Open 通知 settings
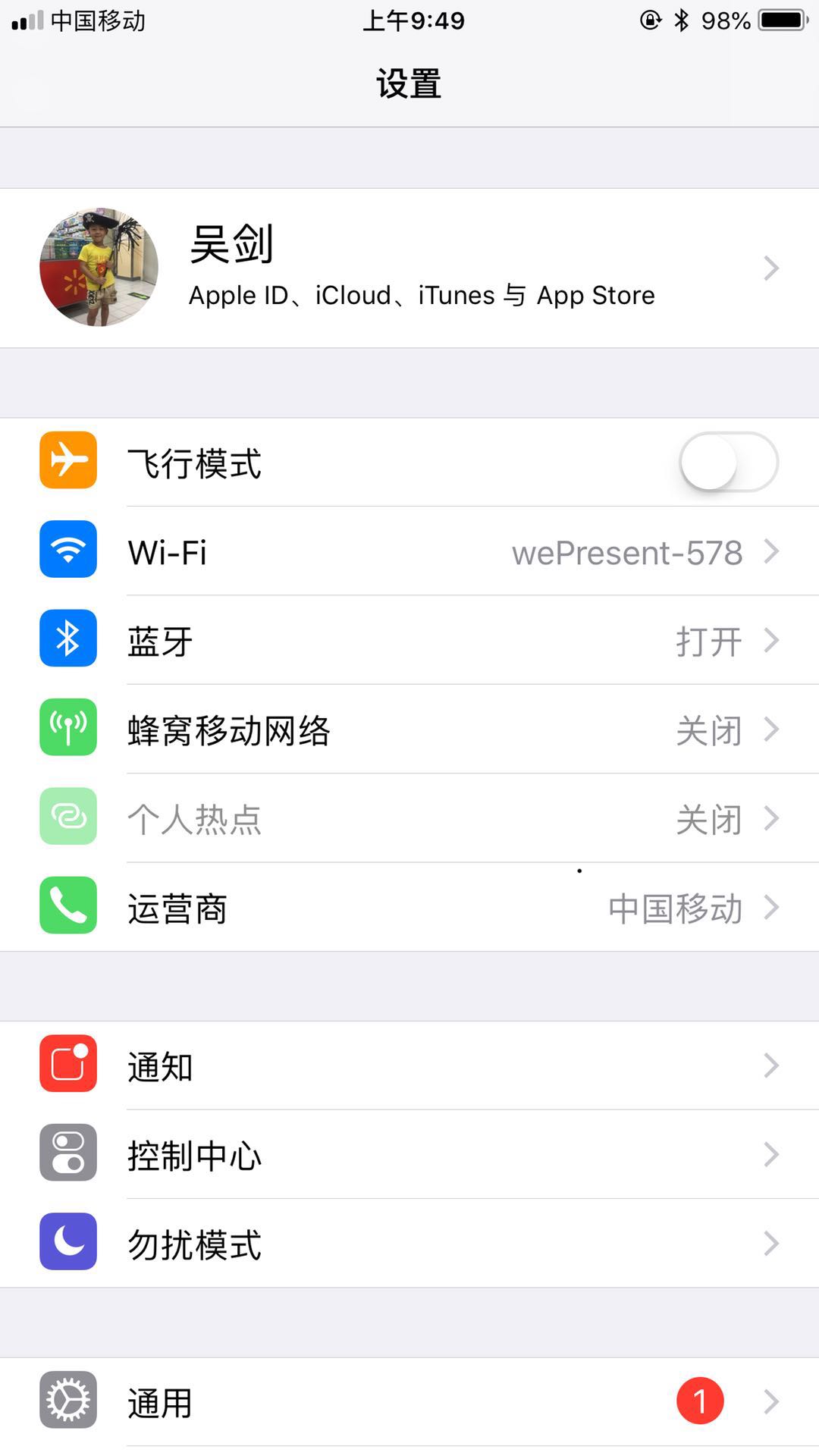 click(x=409, y=1065)
